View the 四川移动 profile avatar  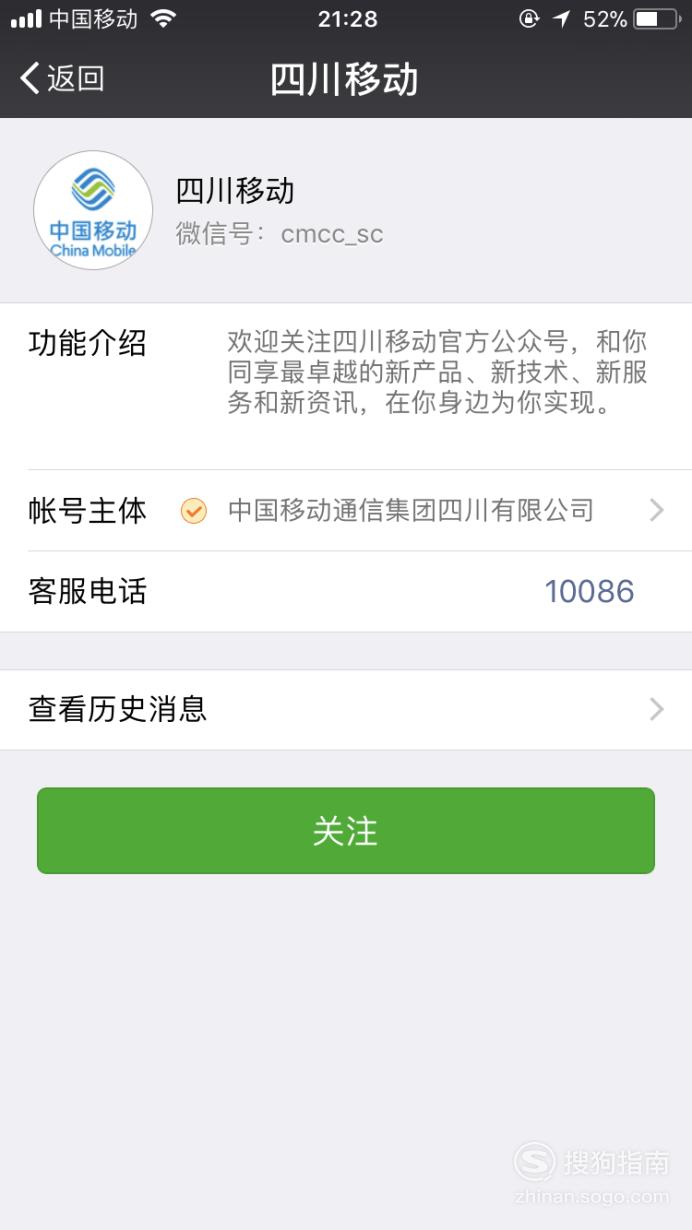93,211
